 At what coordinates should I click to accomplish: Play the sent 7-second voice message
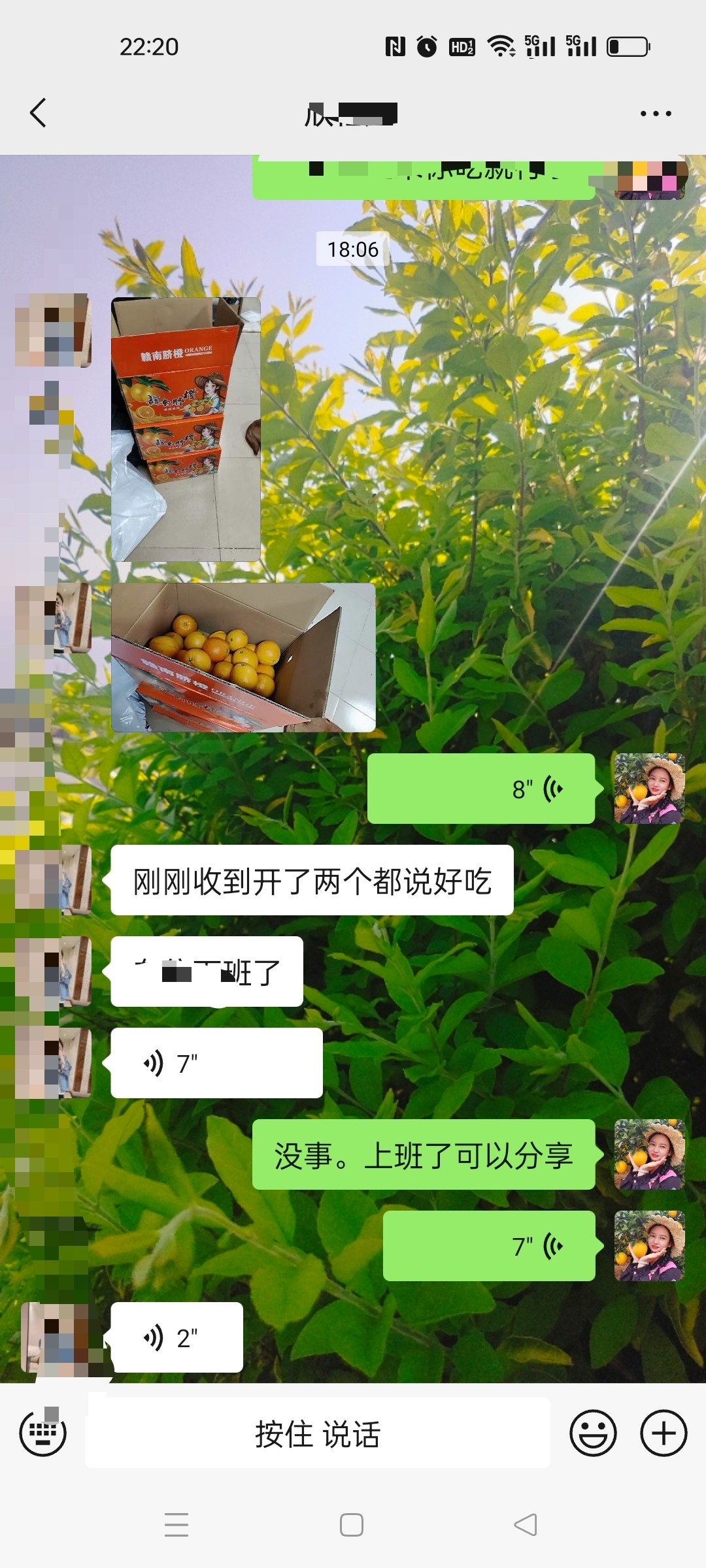489,1246
